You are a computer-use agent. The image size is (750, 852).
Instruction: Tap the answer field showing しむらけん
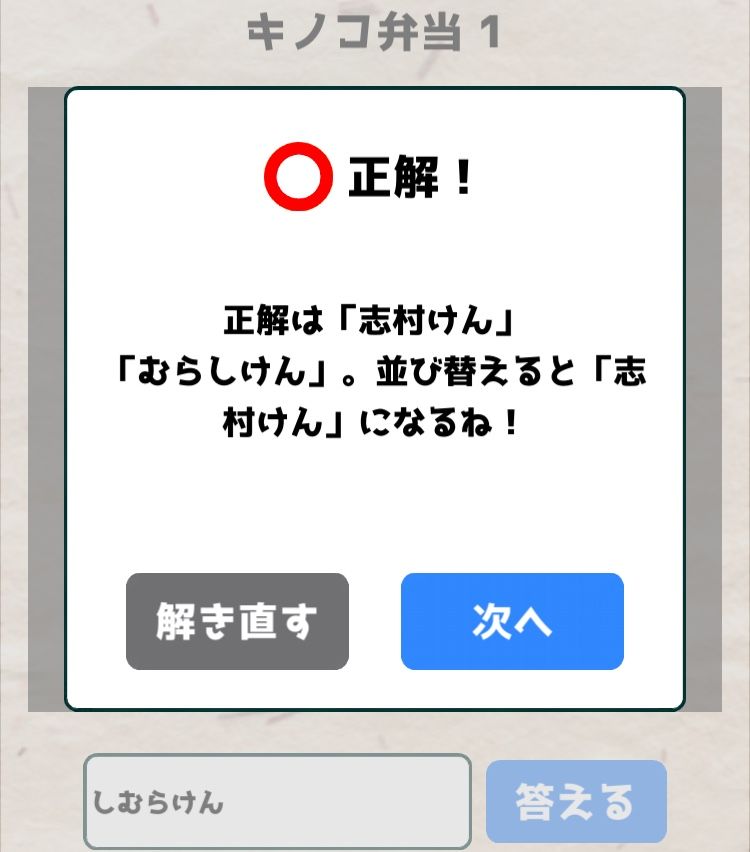coord(277,802)
